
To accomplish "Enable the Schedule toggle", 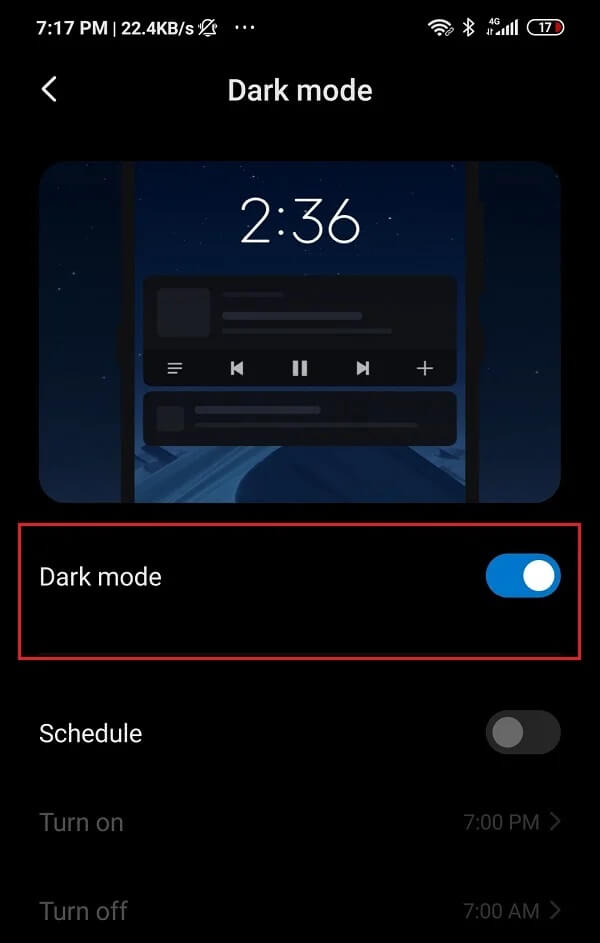I will [x=522, y=732].
